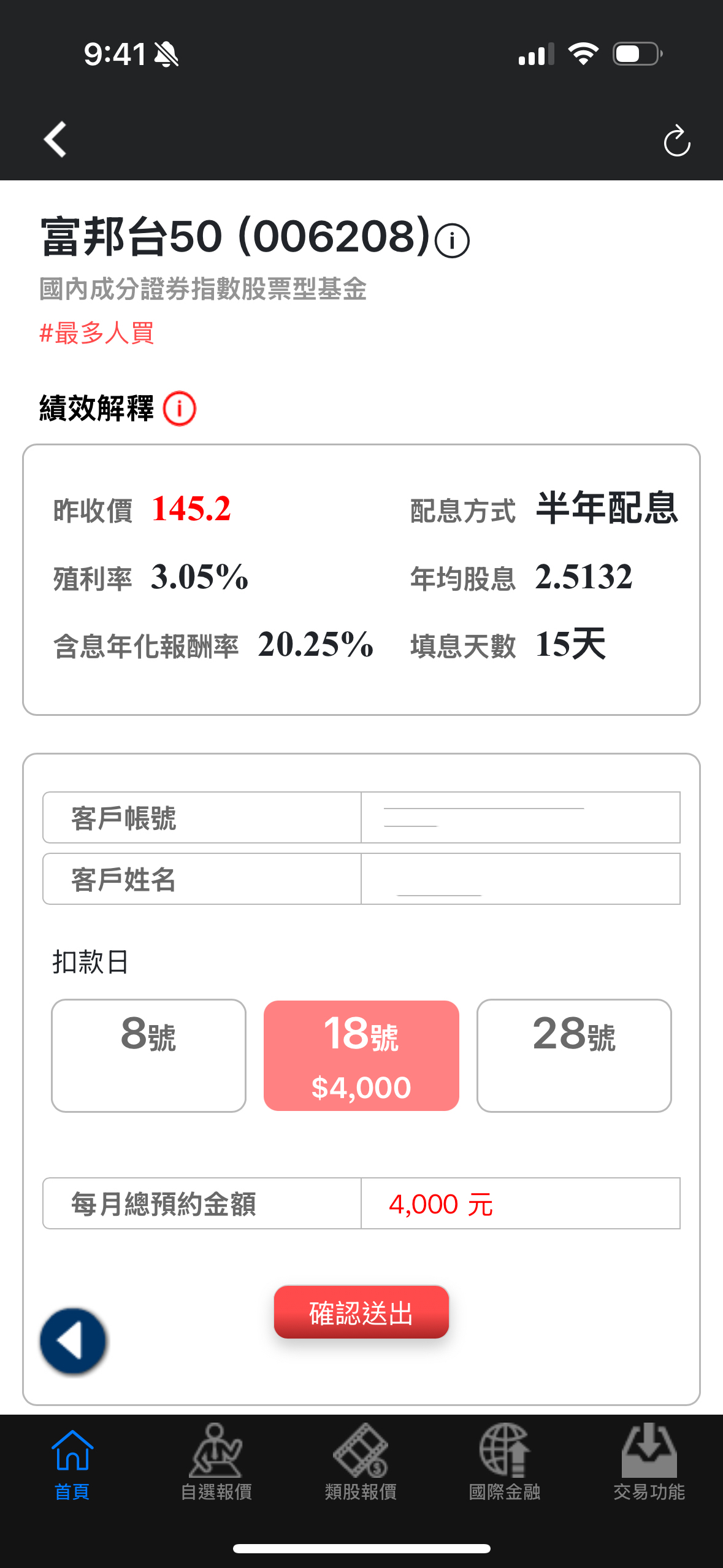Viewport: 723px width, 1568px height.
Task: Open the info icon next to 富邦台50 (006208)
Action: [452, 240]
